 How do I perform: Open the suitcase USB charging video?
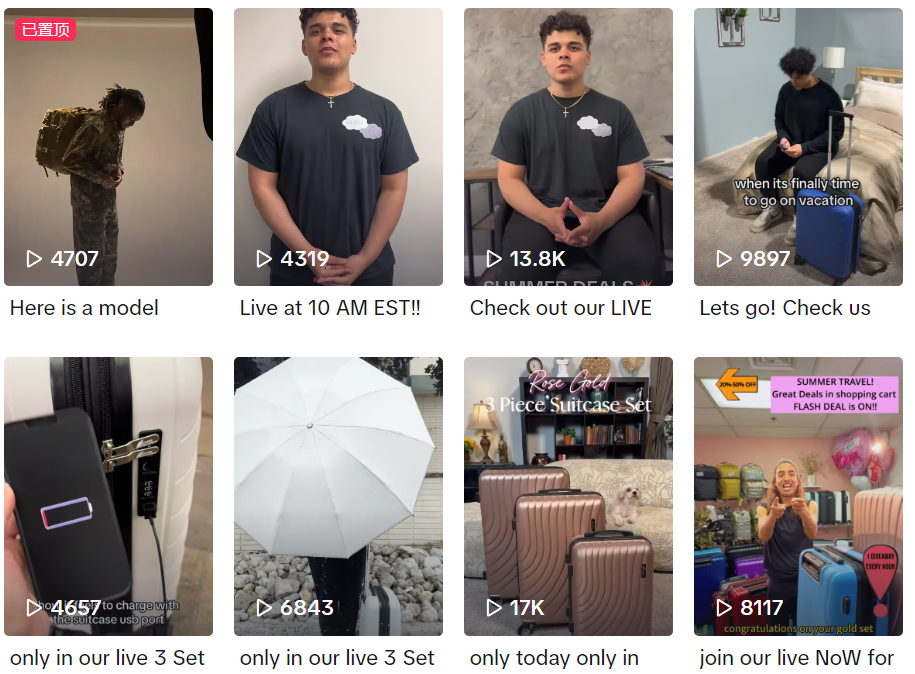[x=108, y=496]
